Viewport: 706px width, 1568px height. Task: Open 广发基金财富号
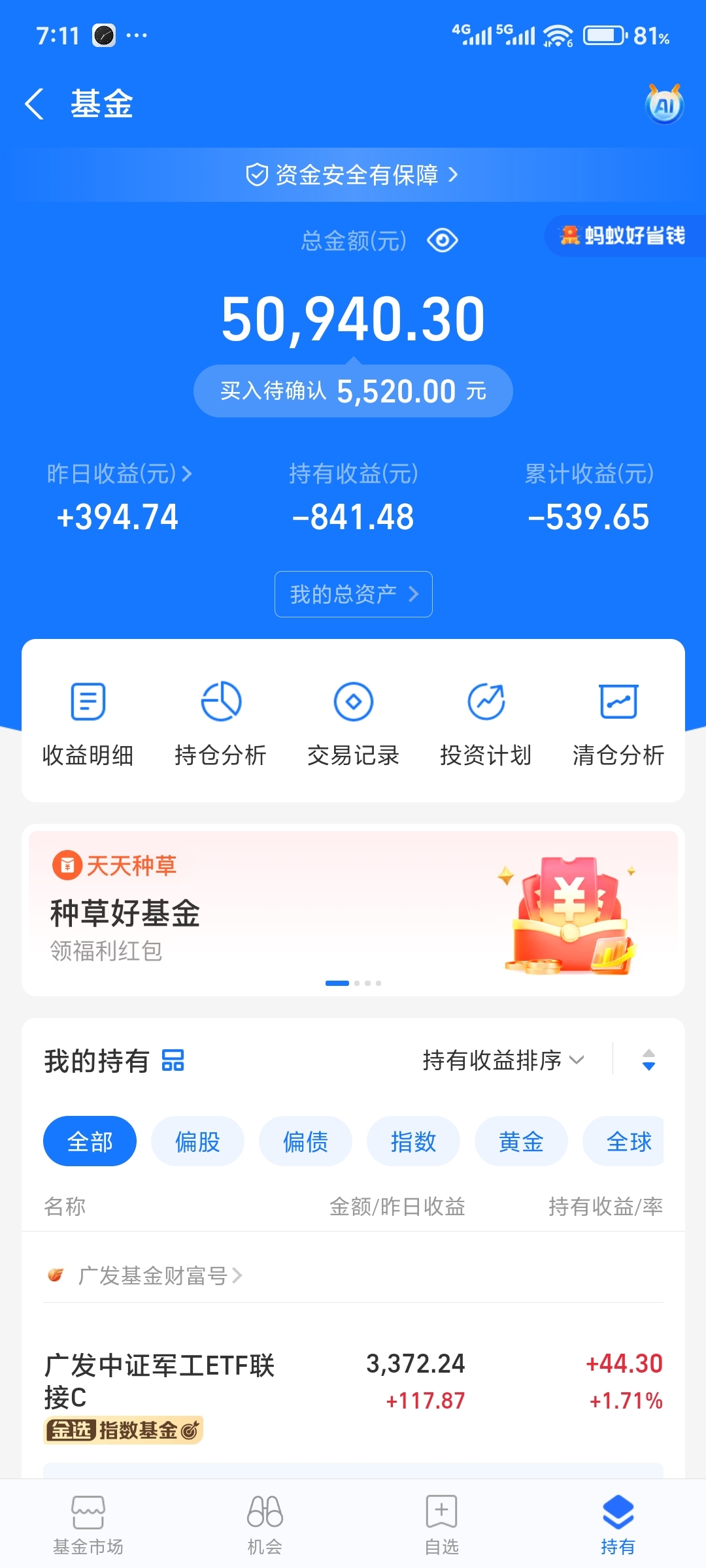click(x=153, y=1275)
